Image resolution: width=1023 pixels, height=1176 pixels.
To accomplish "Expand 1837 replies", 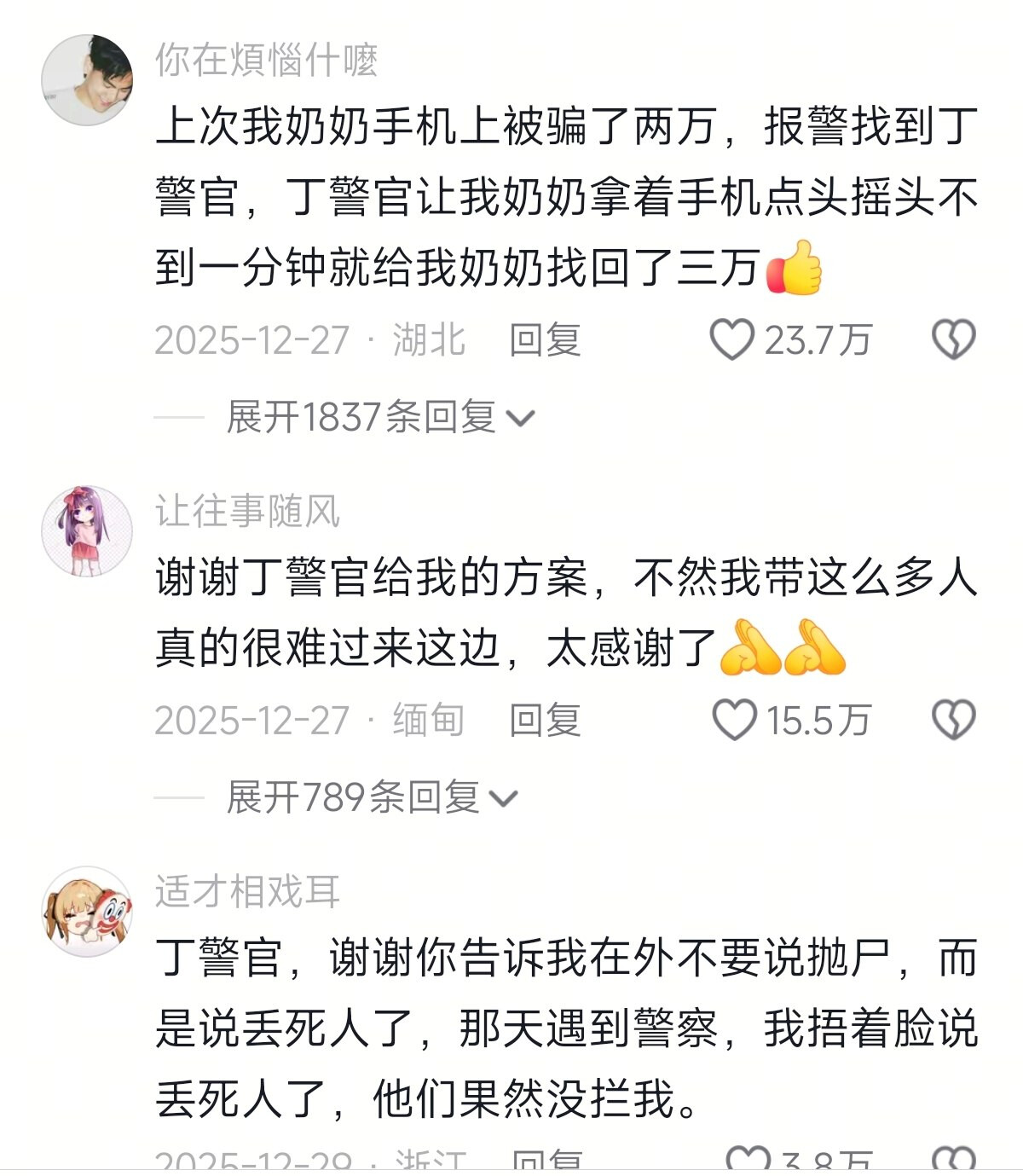I will pyautogui.click(x=380, y=417).
